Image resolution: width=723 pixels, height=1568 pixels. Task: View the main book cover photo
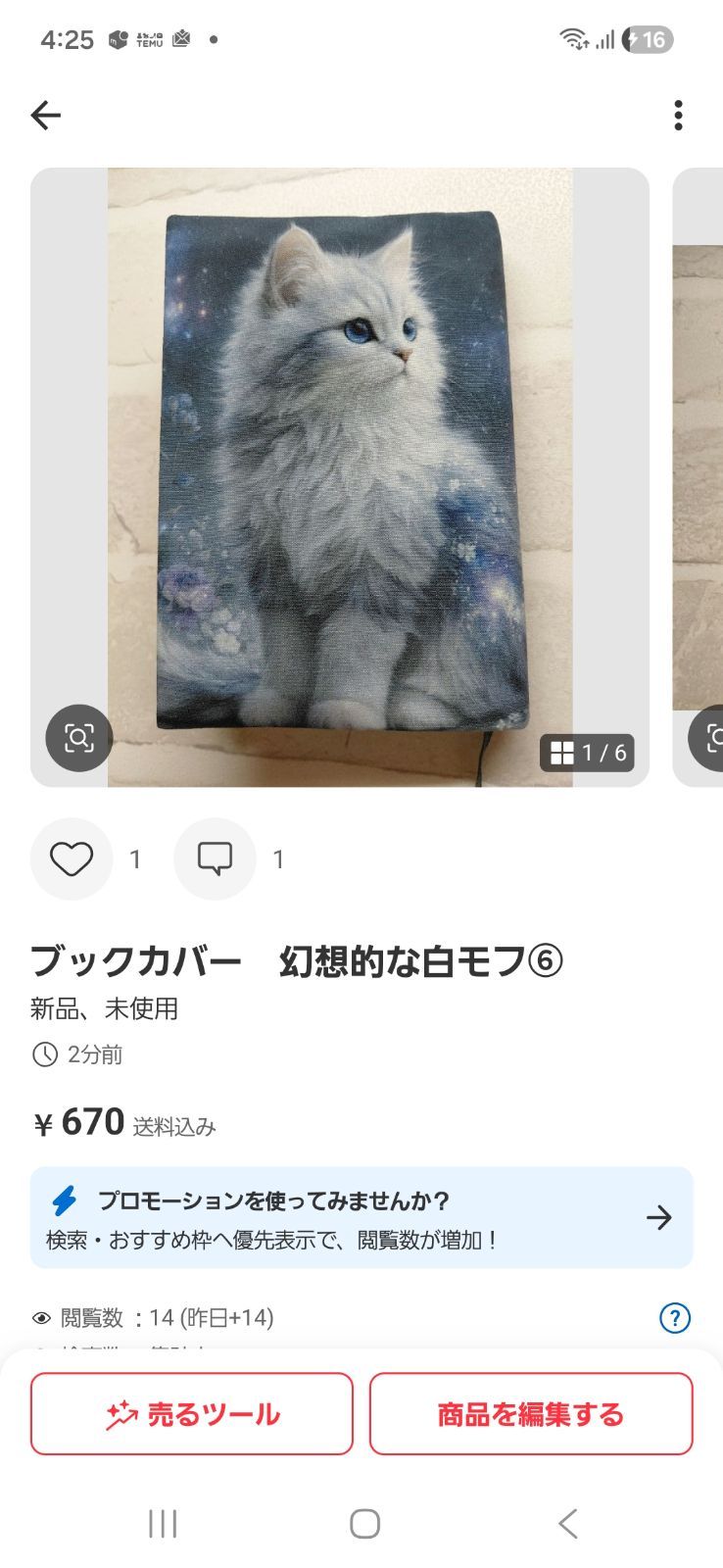coord(340,477)
